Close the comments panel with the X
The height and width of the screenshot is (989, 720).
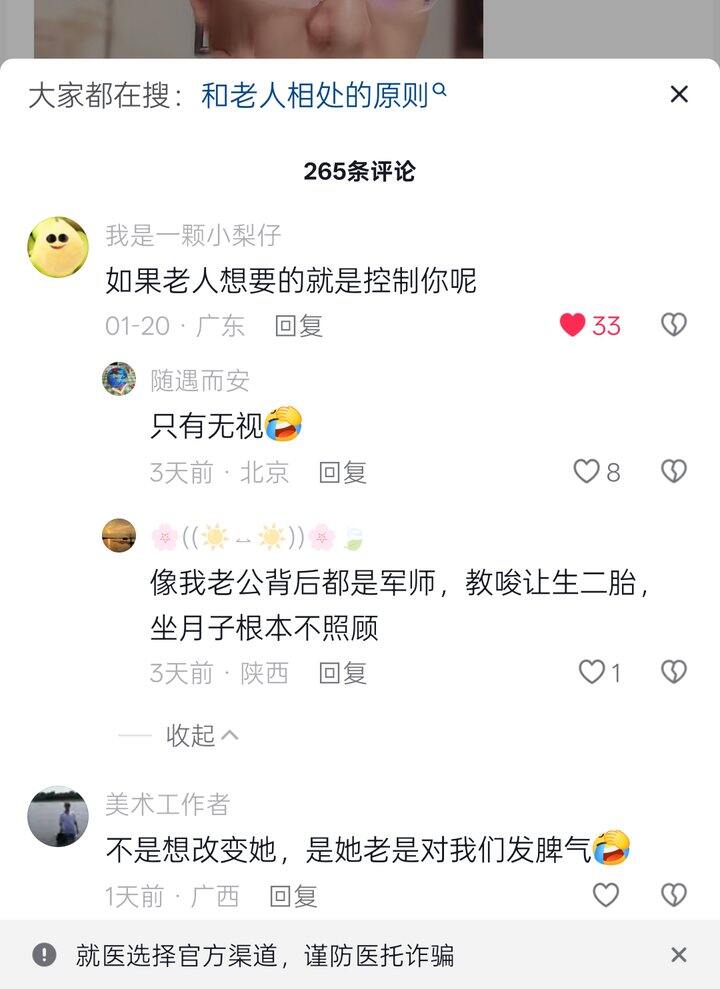679,95
